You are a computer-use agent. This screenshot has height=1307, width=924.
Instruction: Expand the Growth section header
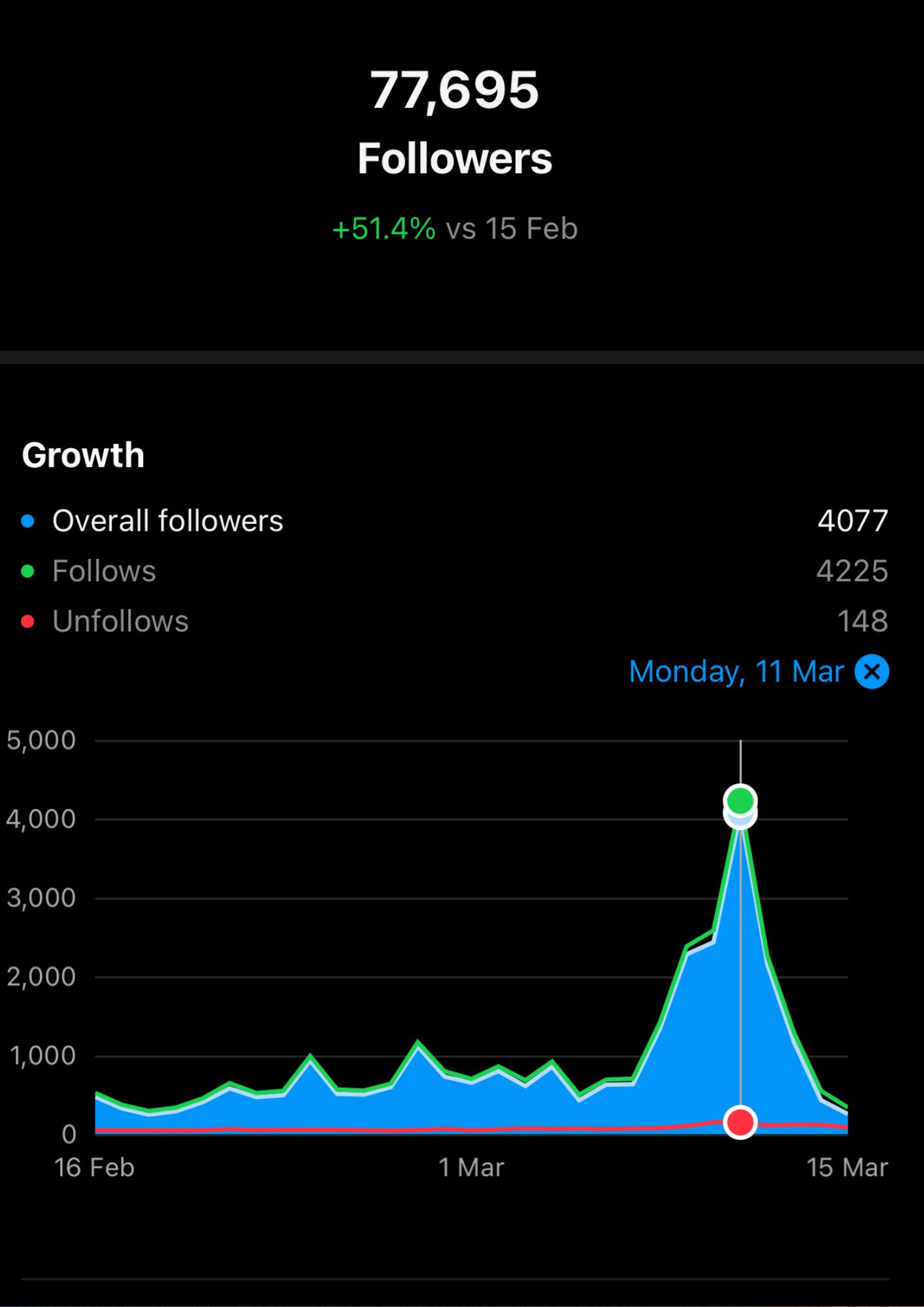[83, 455]
